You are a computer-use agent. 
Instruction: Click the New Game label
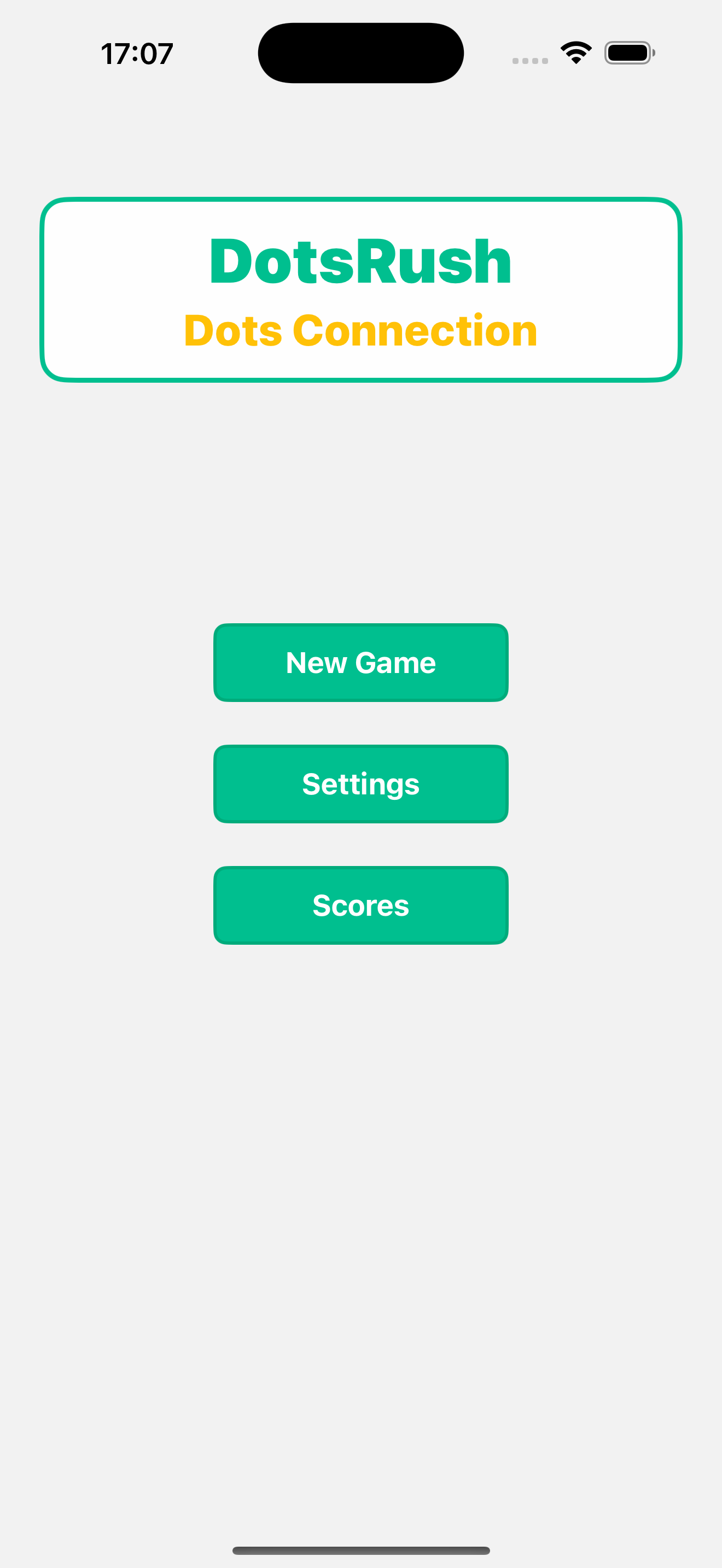360,662
